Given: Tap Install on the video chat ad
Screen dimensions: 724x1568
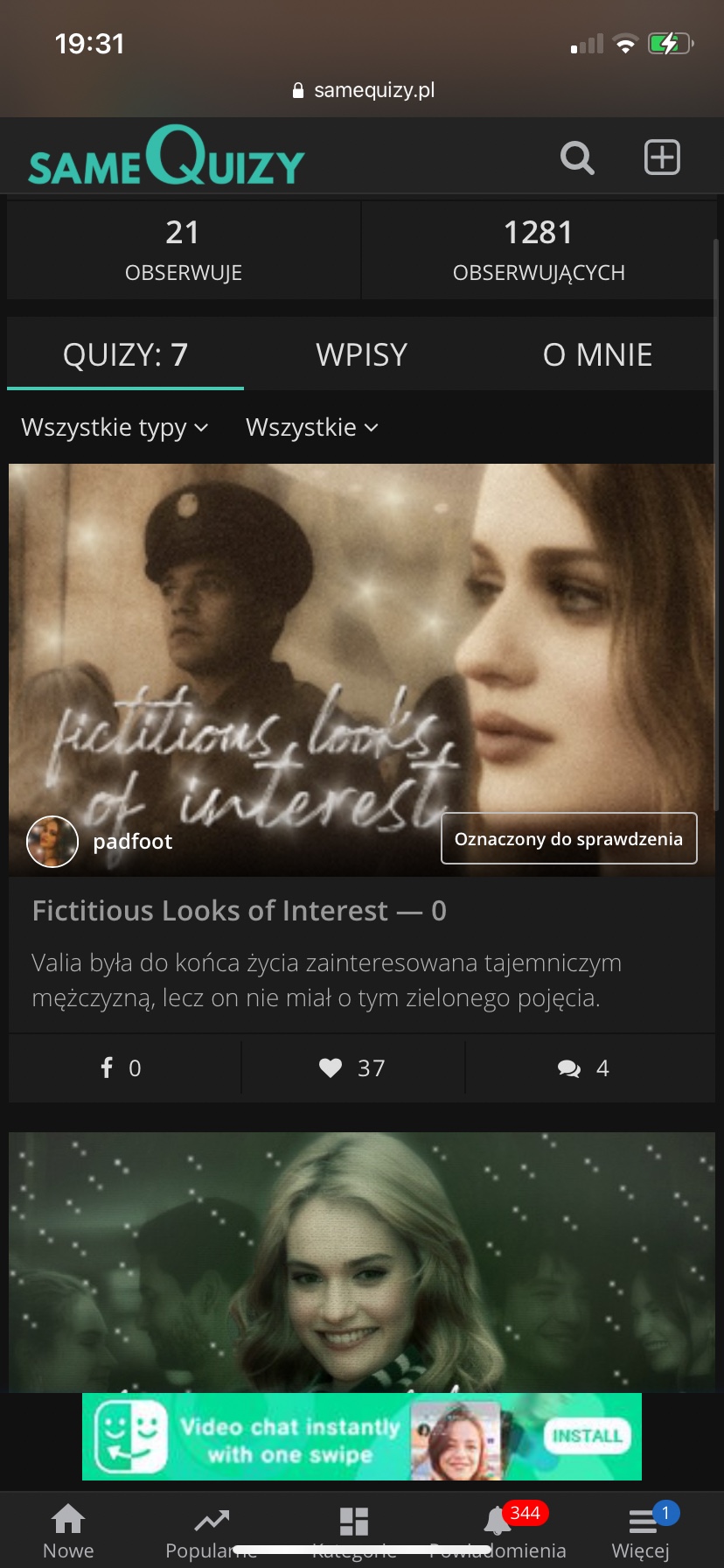Looking at the screenshot, I should click(587, 1436).
